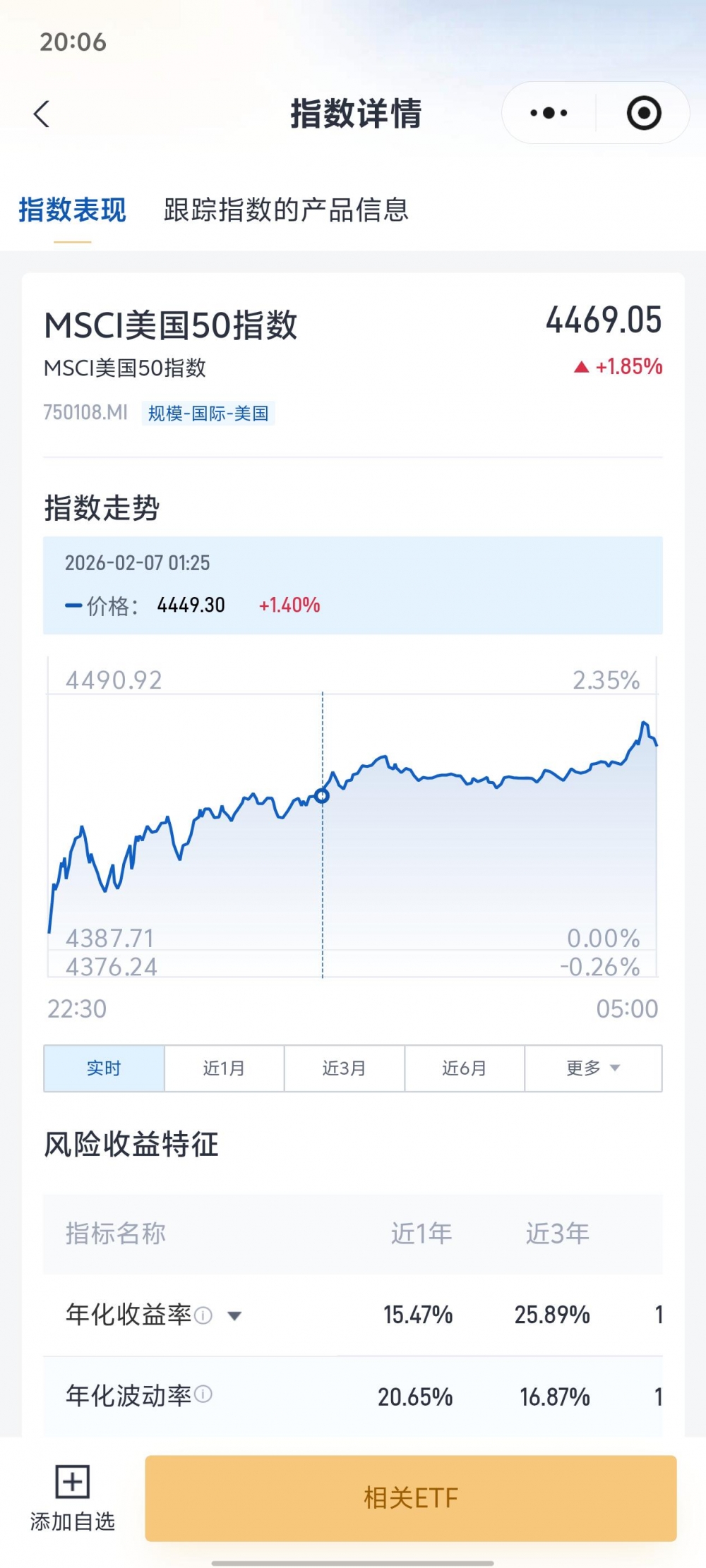Switch to the 跟踪指数的产品信息 tab
Viewport: 706px width, 1568px height.
tap(287, 209)
